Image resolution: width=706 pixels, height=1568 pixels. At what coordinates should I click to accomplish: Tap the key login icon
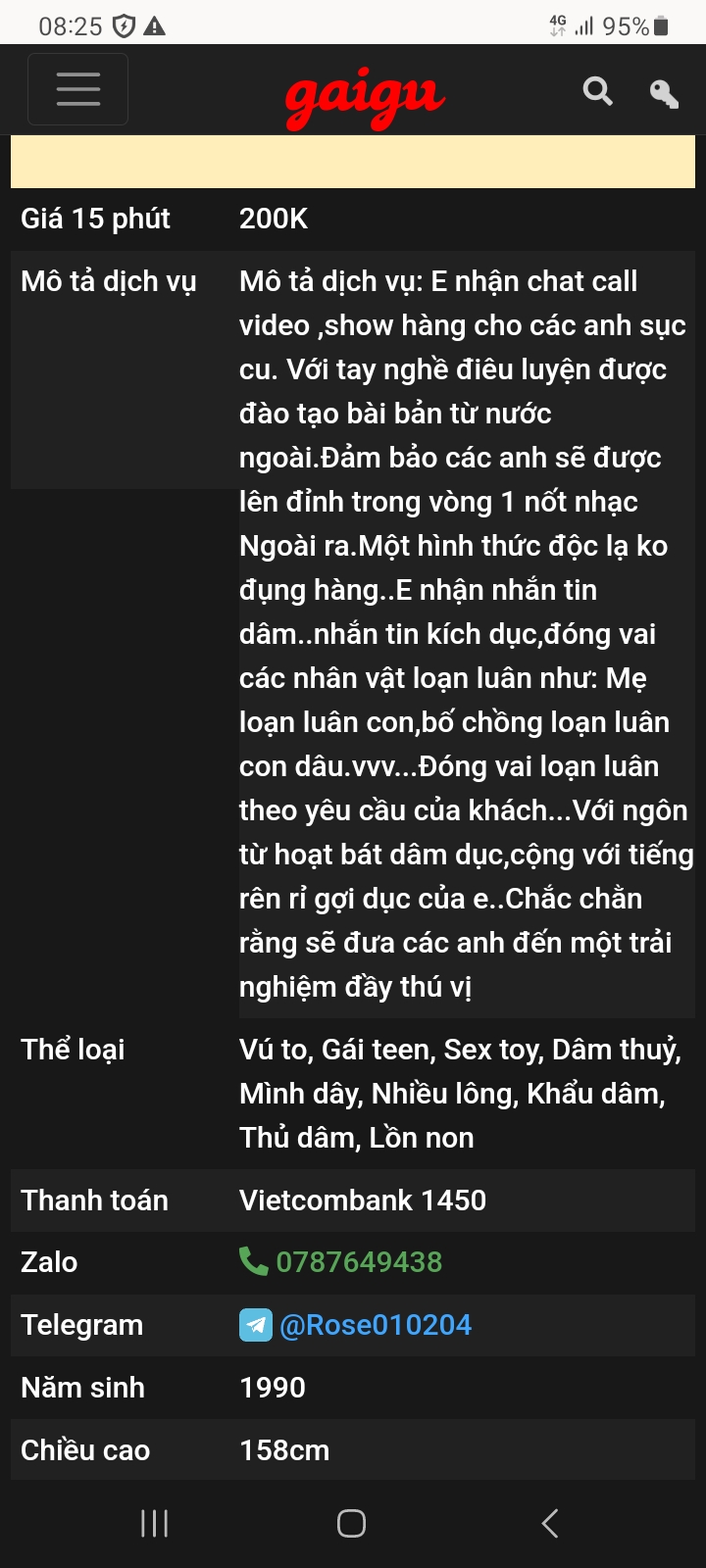(665, 93)
